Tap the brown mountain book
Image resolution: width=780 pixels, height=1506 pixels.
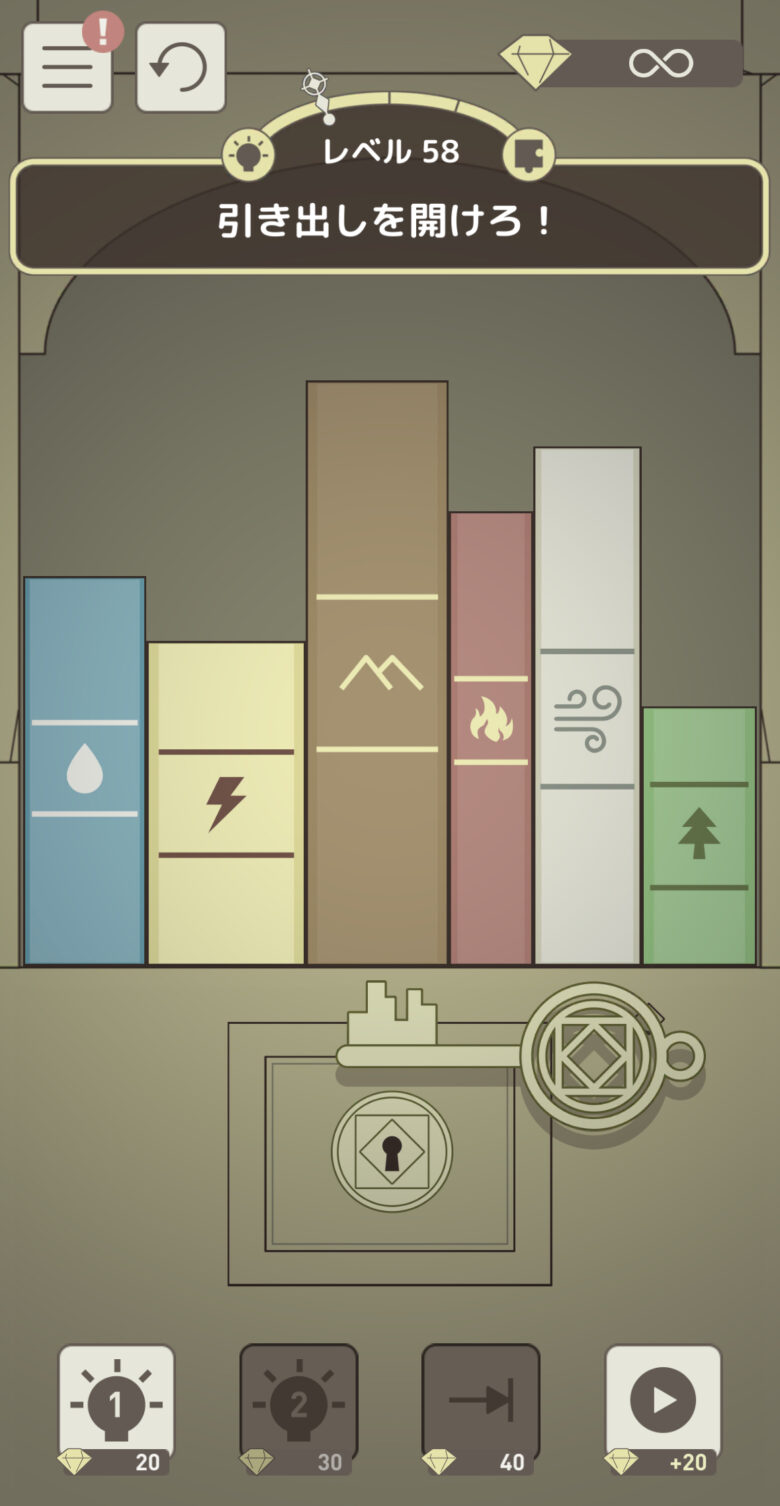377,673
